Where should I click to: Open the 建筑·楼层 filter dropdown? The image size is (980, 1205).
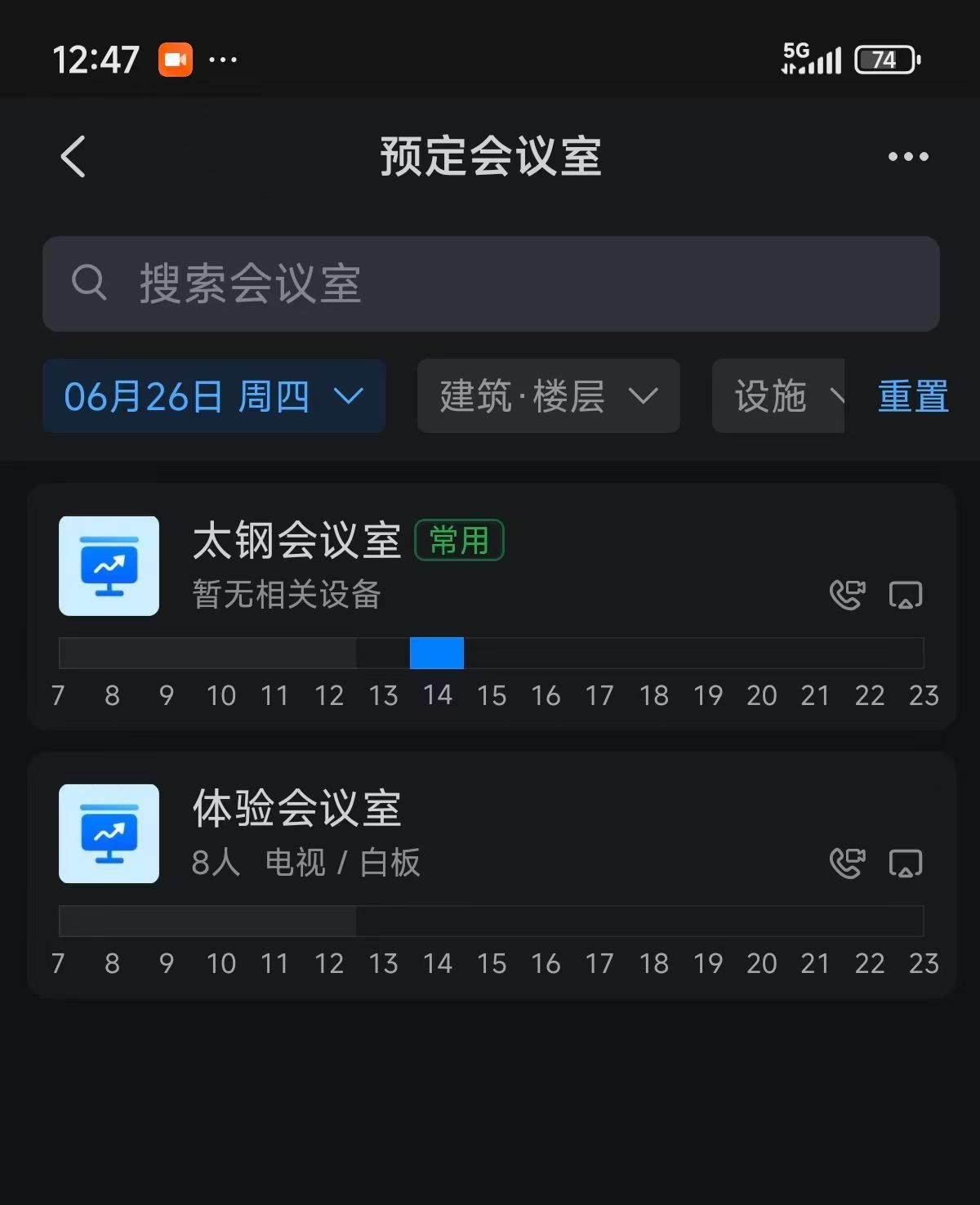[548, 396]
